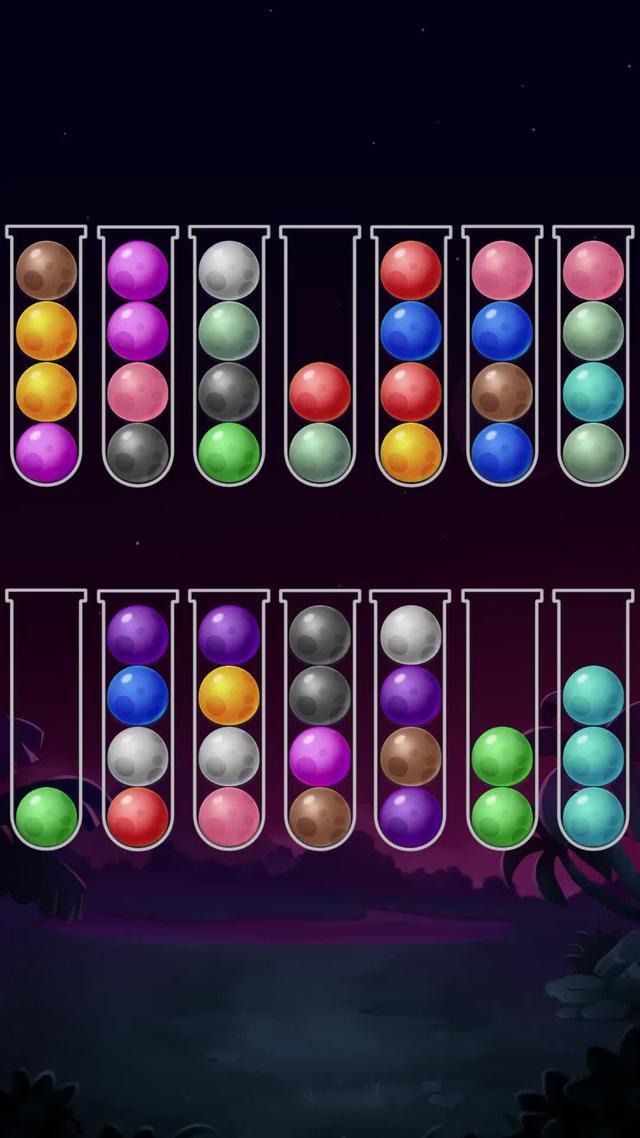
Task: Tap tube with pink top and two blue balls
Action: pyautogui.click(x=502, y=360)
